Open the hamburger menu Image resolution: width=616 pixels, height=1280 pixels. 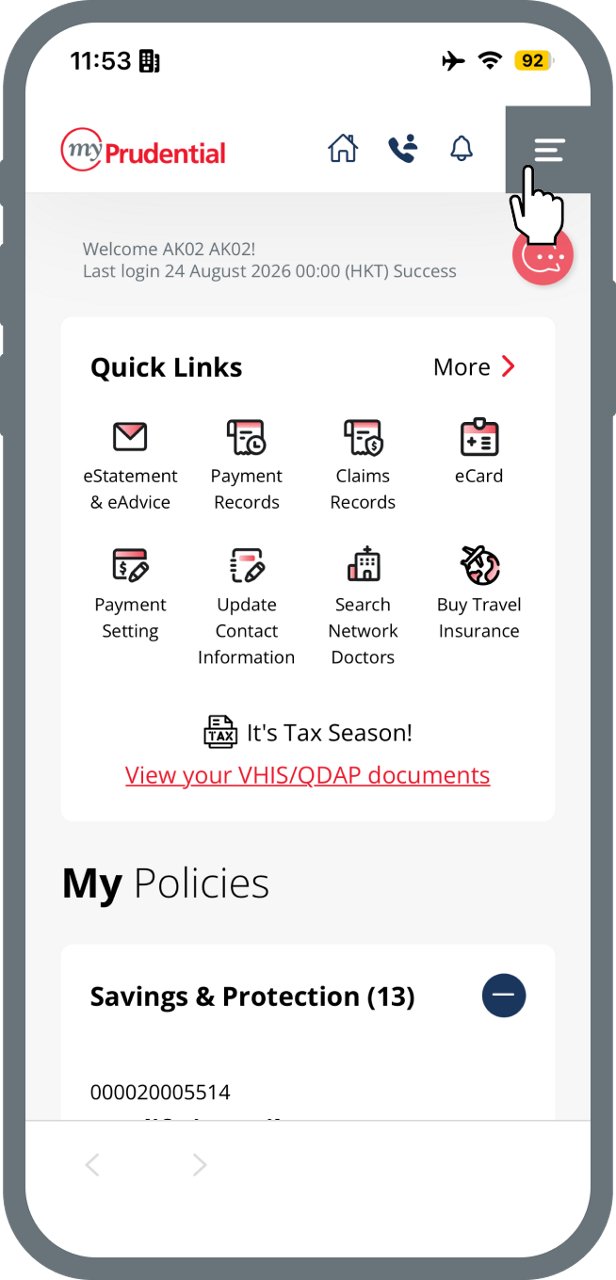pyautogui.click(x=549, y=150)
